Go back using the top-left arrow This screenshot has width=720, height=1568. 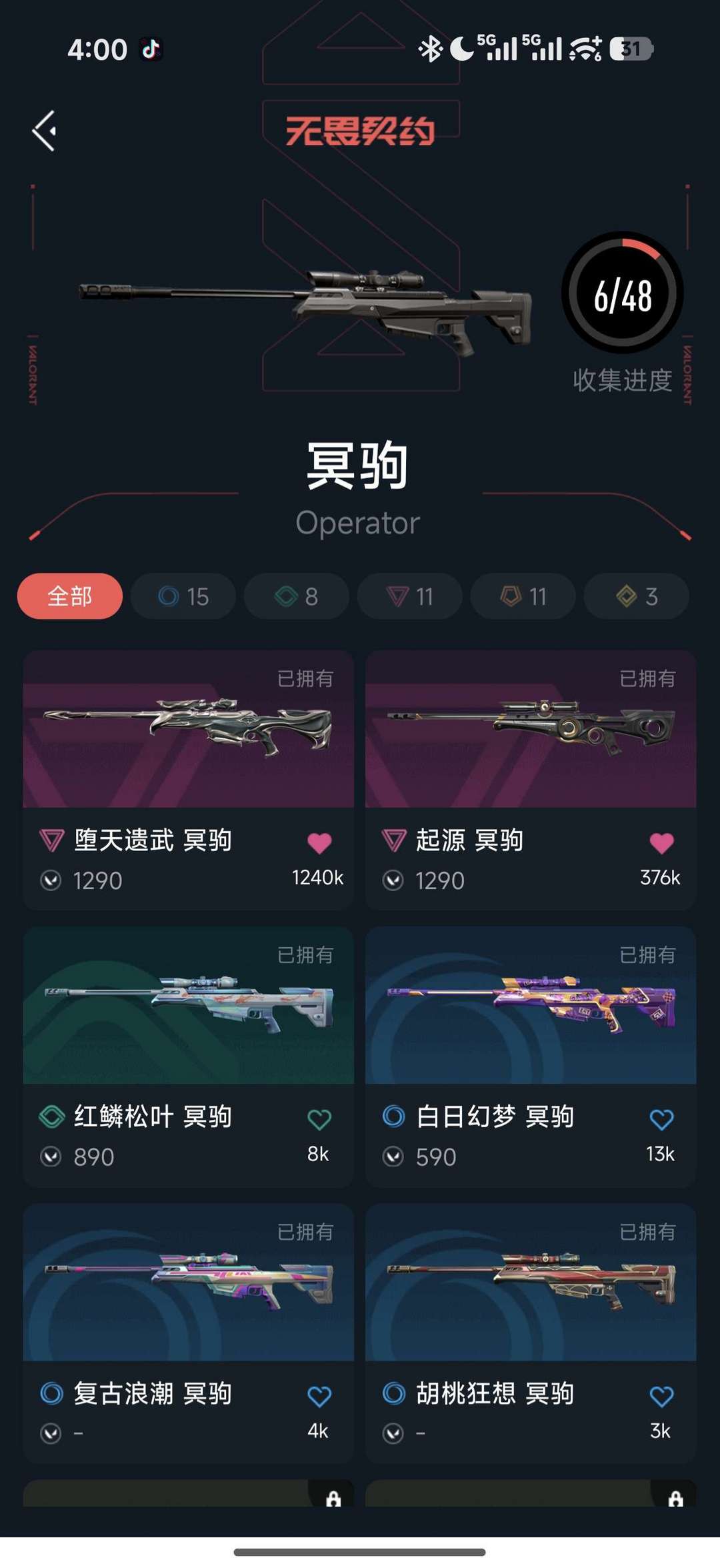pos(44,131)
